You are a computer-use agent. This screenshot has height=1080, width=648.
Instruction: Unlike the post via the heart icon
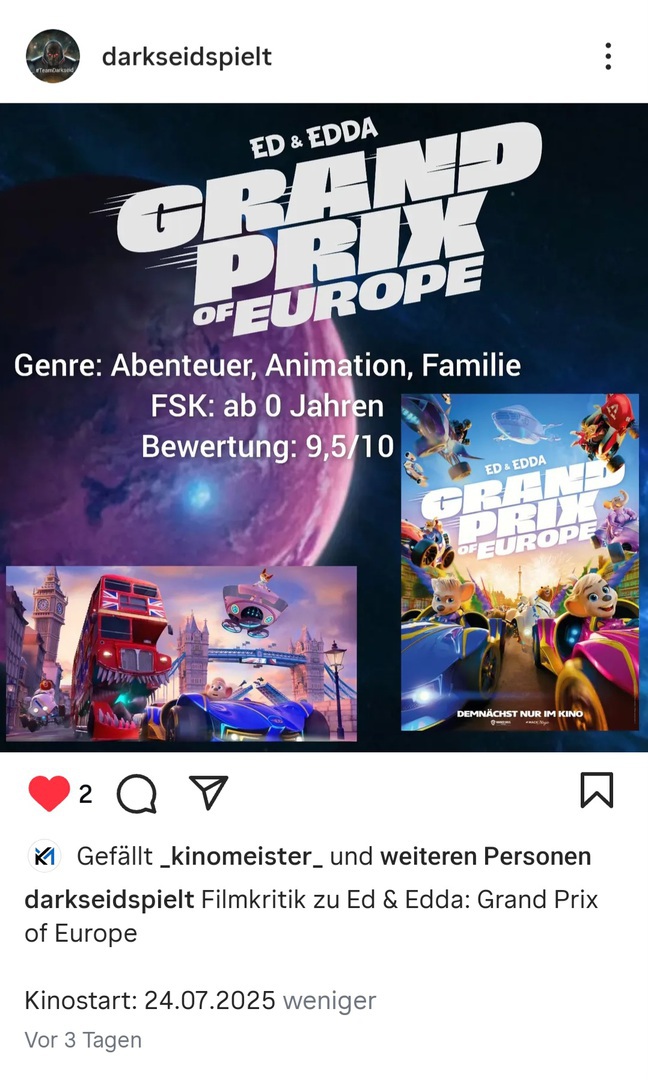pyautogui.click(x=48, y=794)
